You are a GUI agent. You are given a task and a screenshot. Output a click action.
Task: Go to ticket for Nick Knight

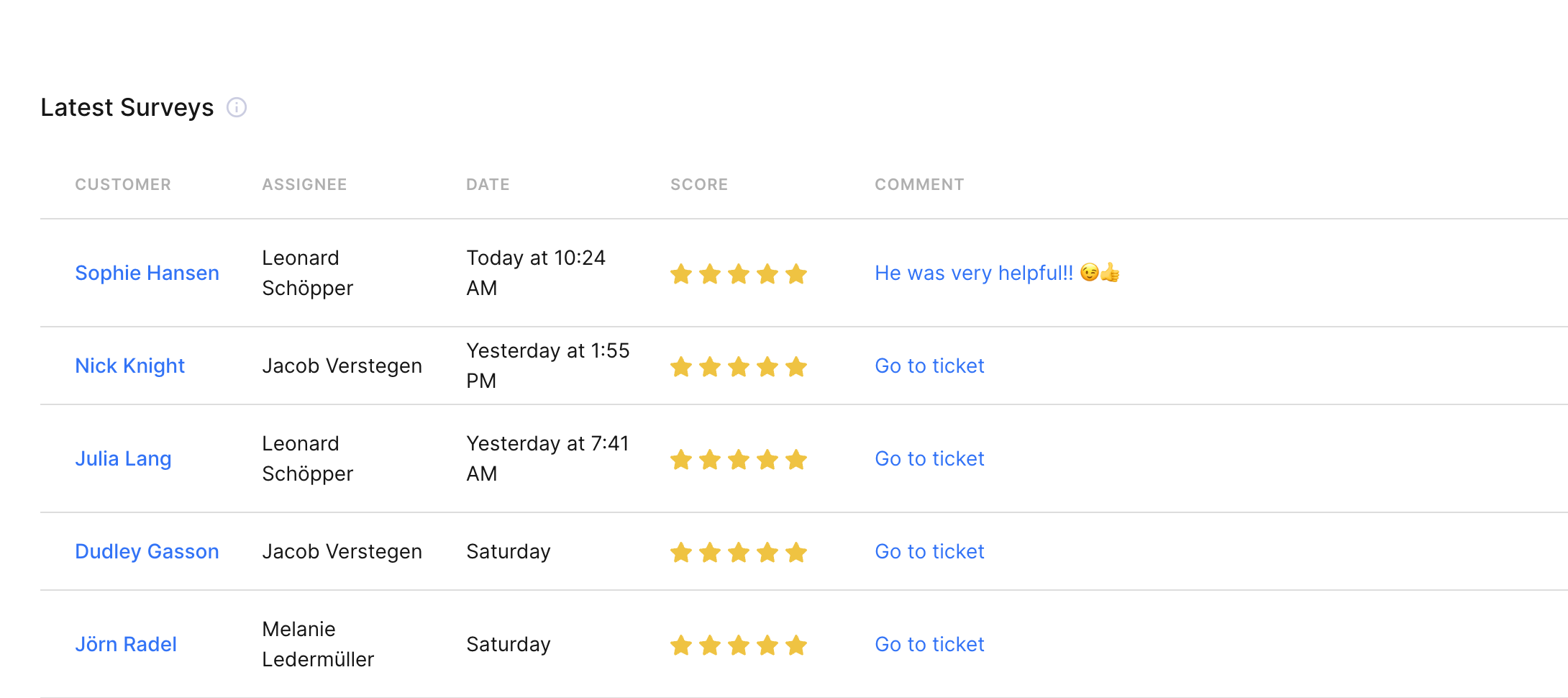pos(929,366)
